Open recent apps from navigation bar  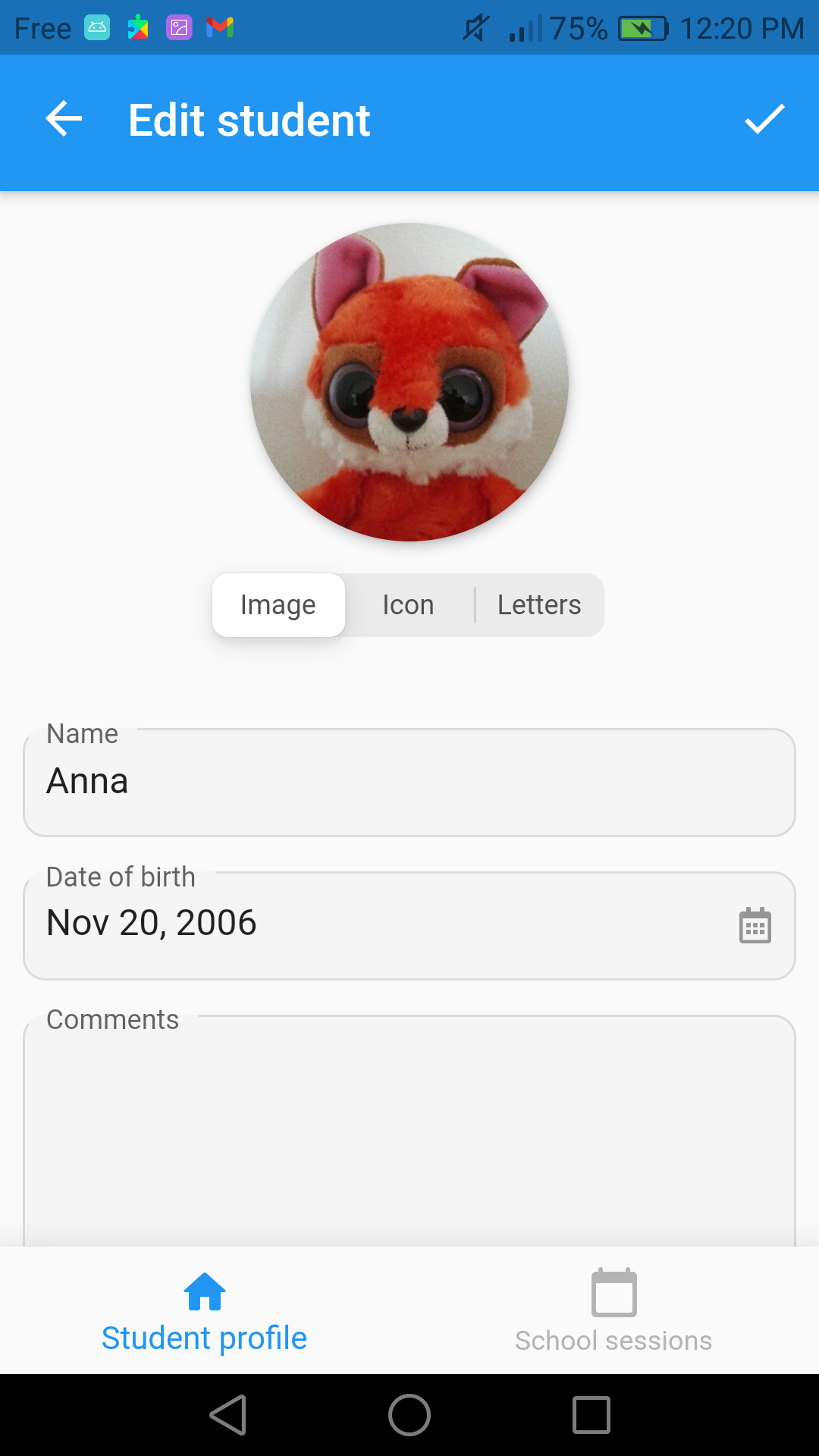point(591,1415)
